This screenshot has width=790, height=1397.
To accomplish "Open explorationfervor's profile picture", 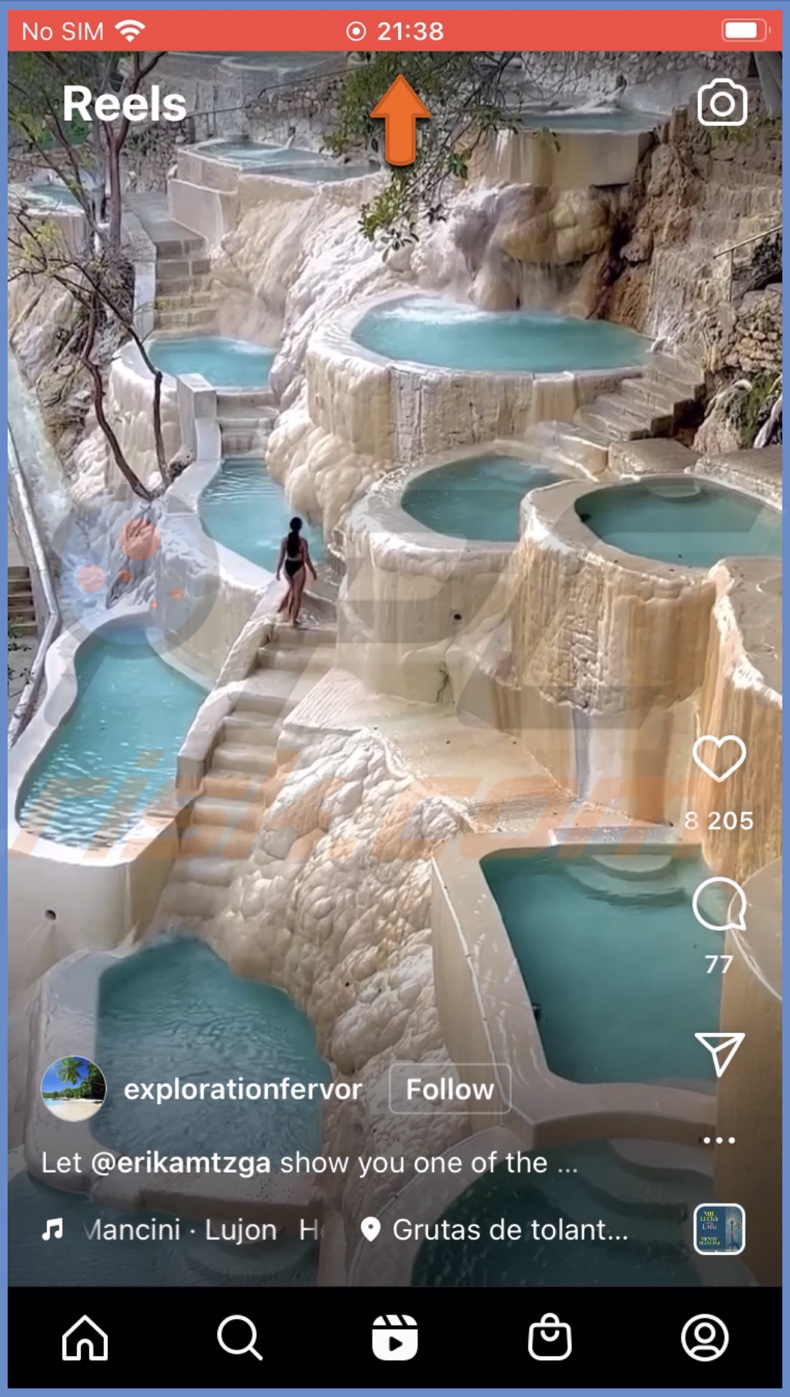I will (74, 1089).
